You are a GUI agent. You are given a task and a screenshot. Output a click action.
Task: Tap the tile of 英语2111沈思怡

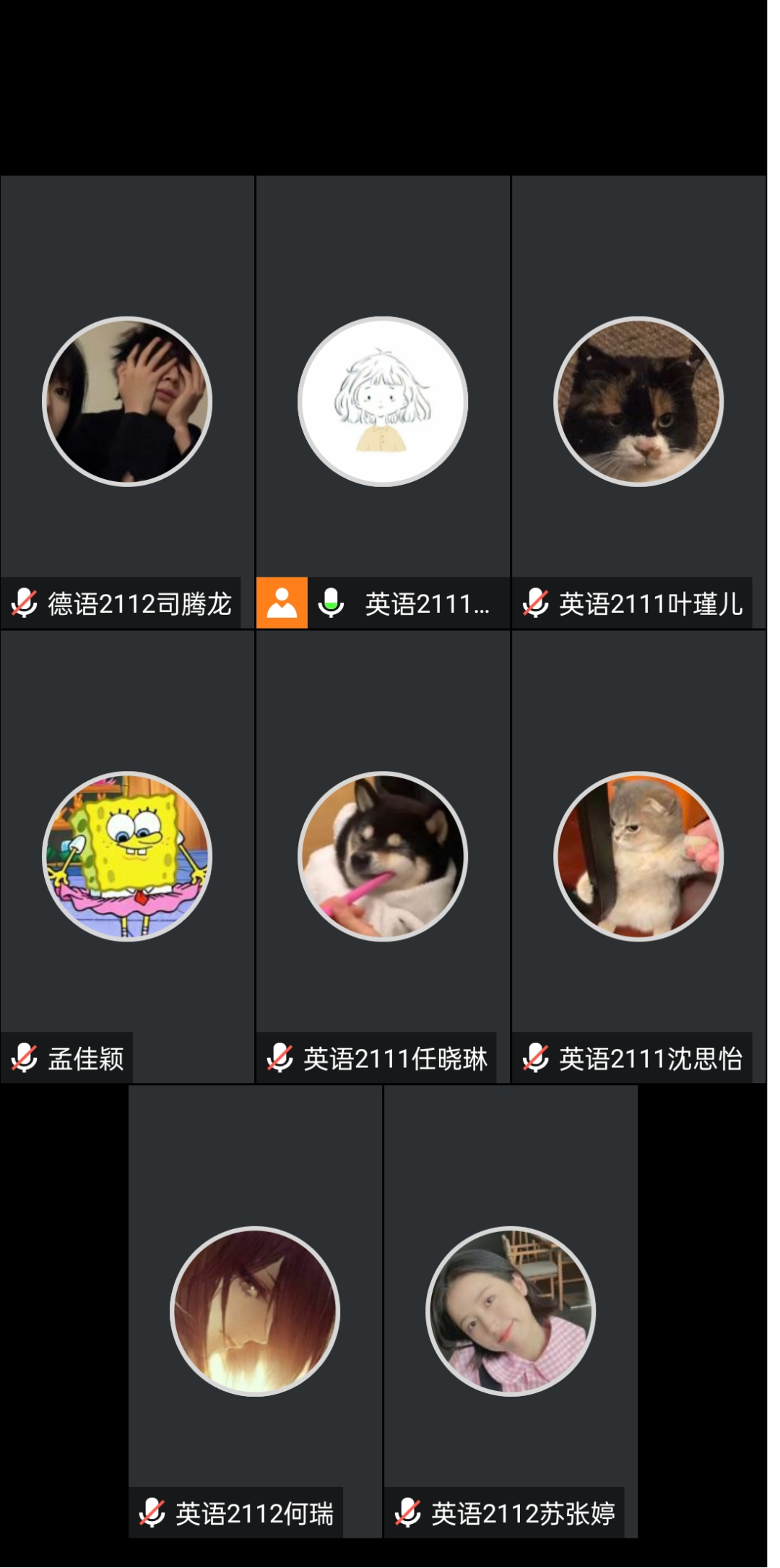[x=638, y=856]
